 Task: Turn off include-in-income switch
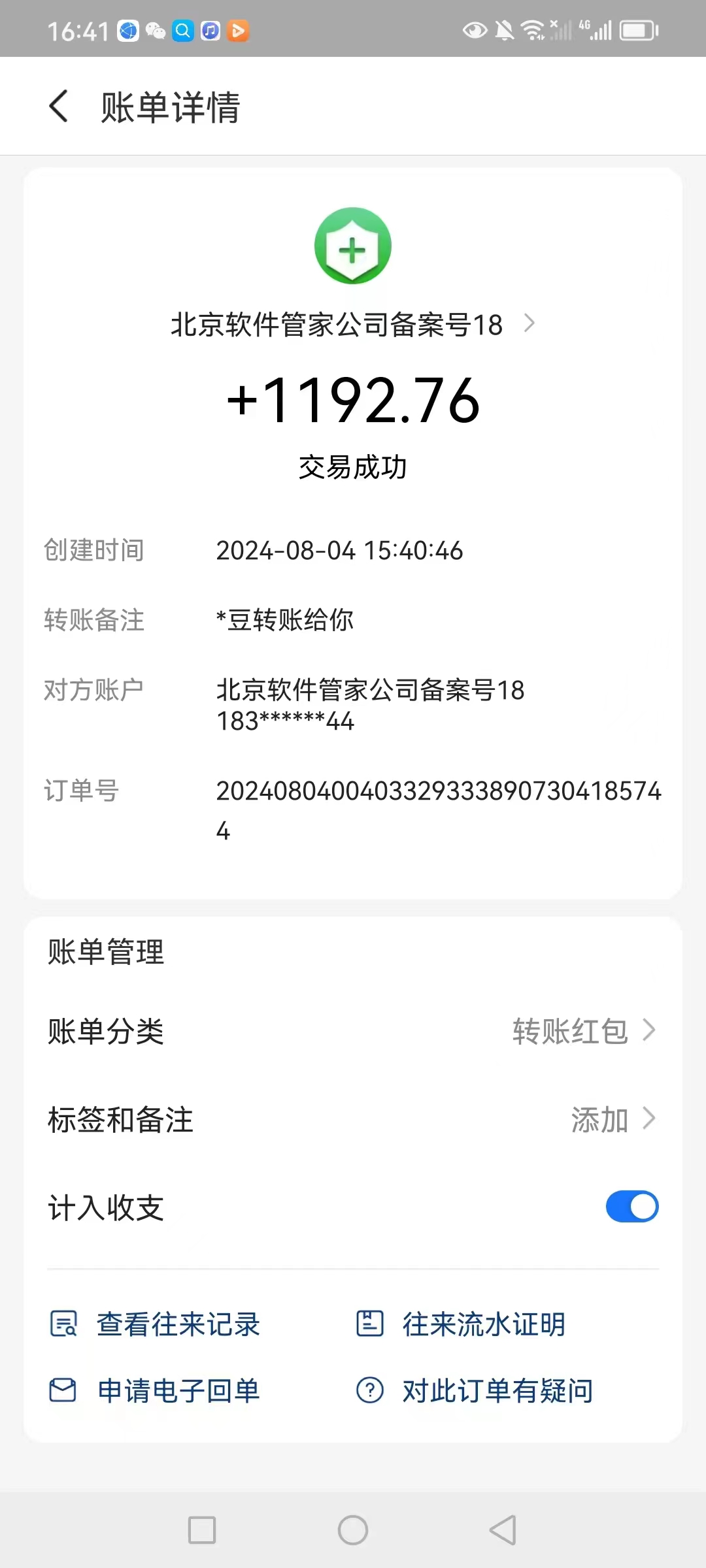[x=631, y=1207]
